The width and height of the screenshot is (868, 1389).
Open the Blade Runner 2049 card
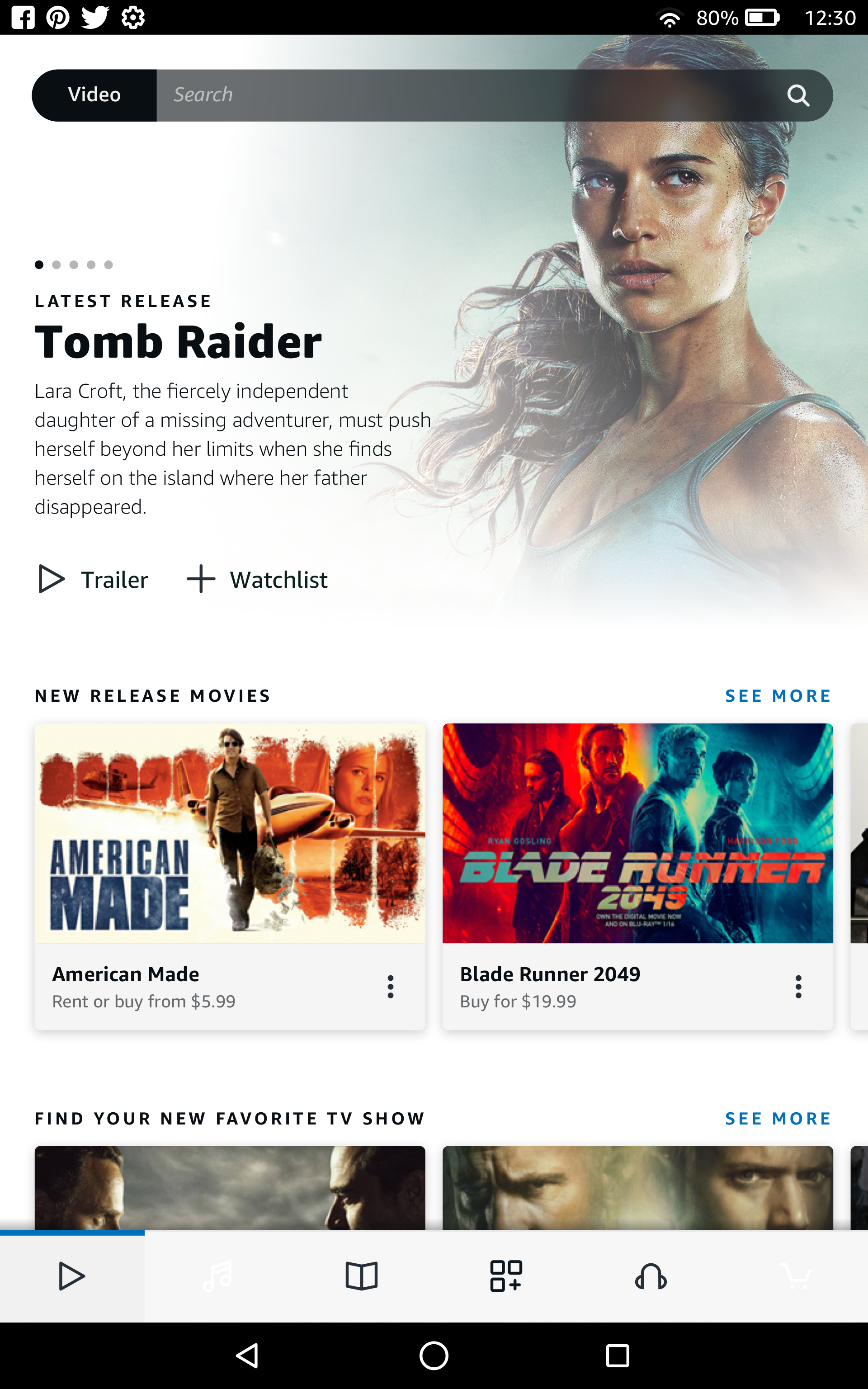coord(637,833)
